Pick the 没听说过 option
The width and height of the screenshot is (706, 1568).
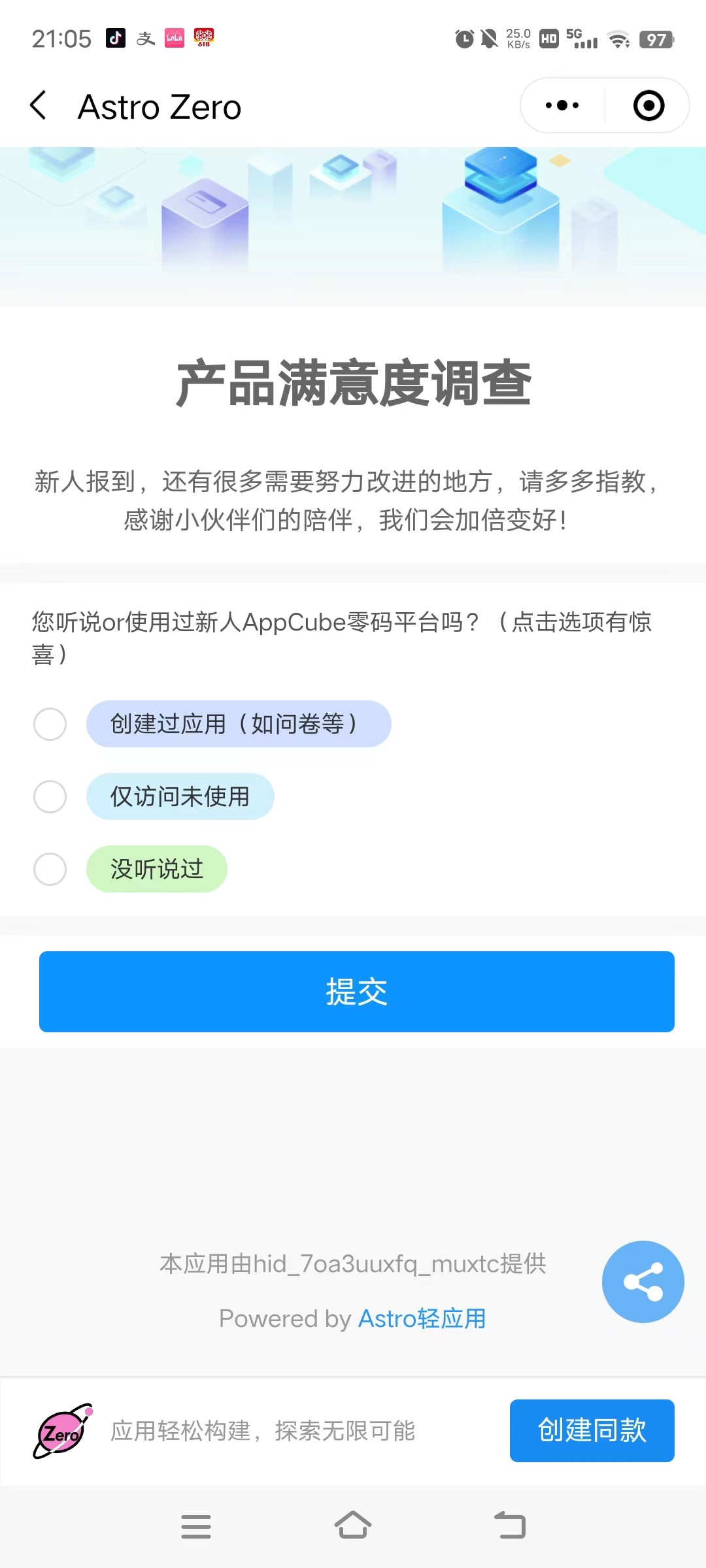(x=50, y=869)
